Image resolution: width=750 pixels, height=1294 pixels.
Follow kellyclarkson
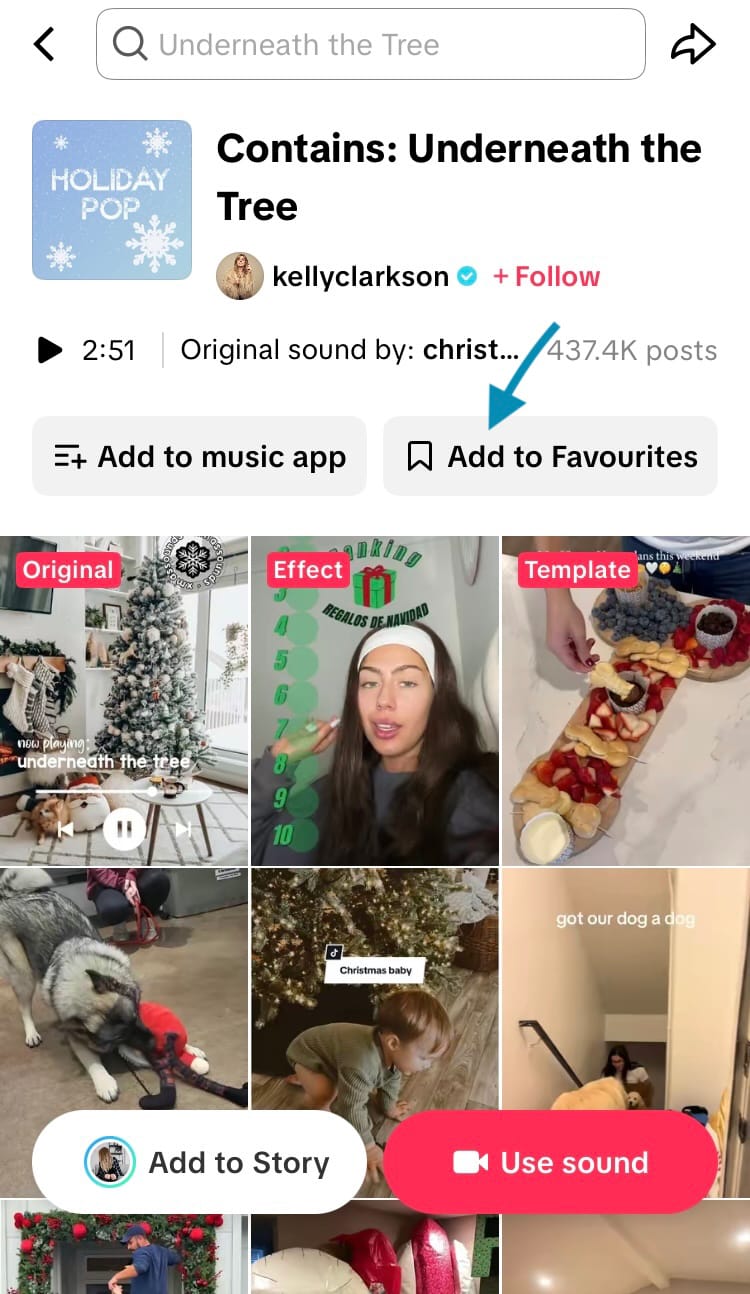click(x=546, y=277)
